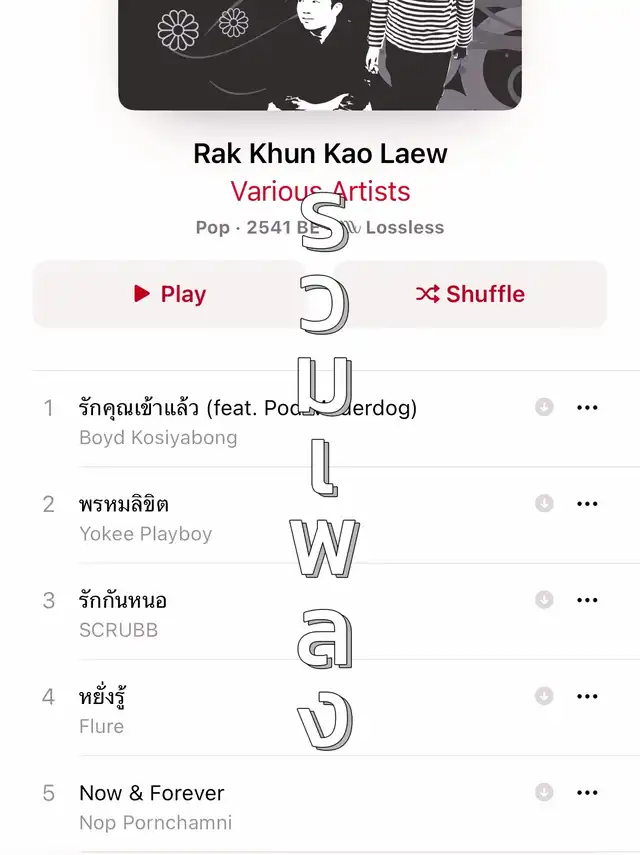Download the Yokee Playboy track
640x855 pixels.
[544, 503]
